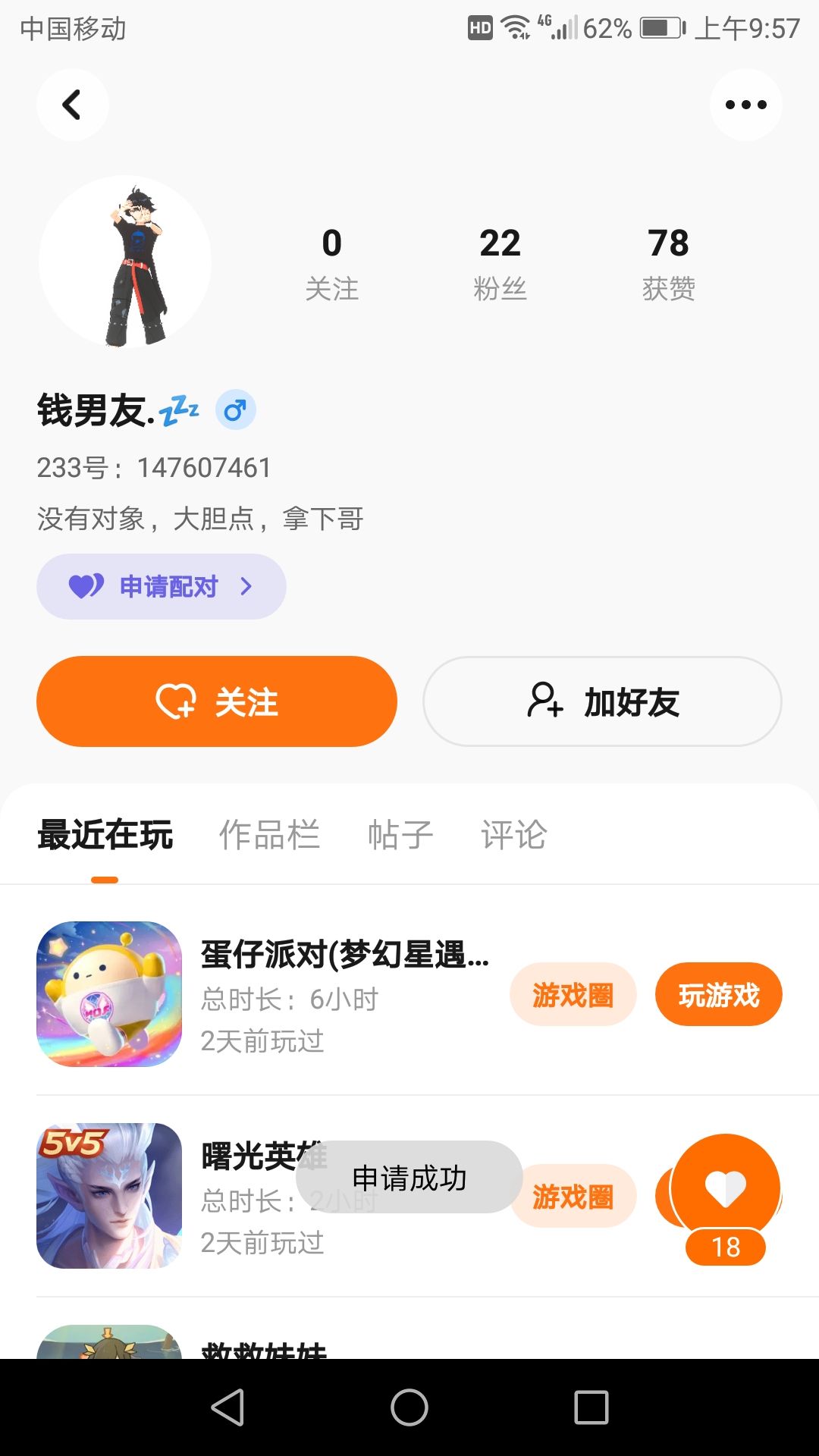The image size is (819, 1456).
Task: Open the 评论 tab
Action: tap(513, 835)
